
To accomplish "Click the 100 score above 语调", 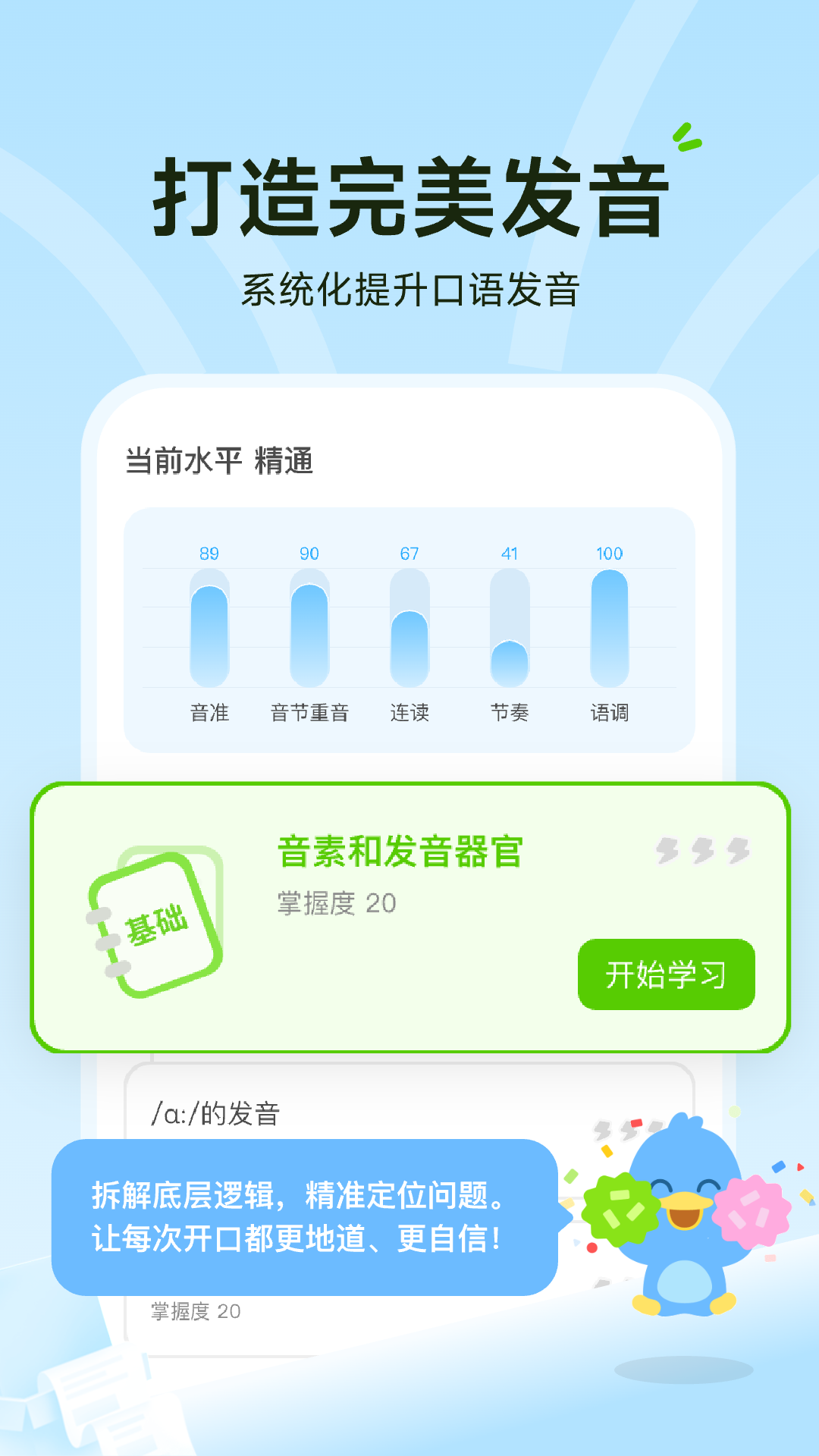I will (610, 554).
